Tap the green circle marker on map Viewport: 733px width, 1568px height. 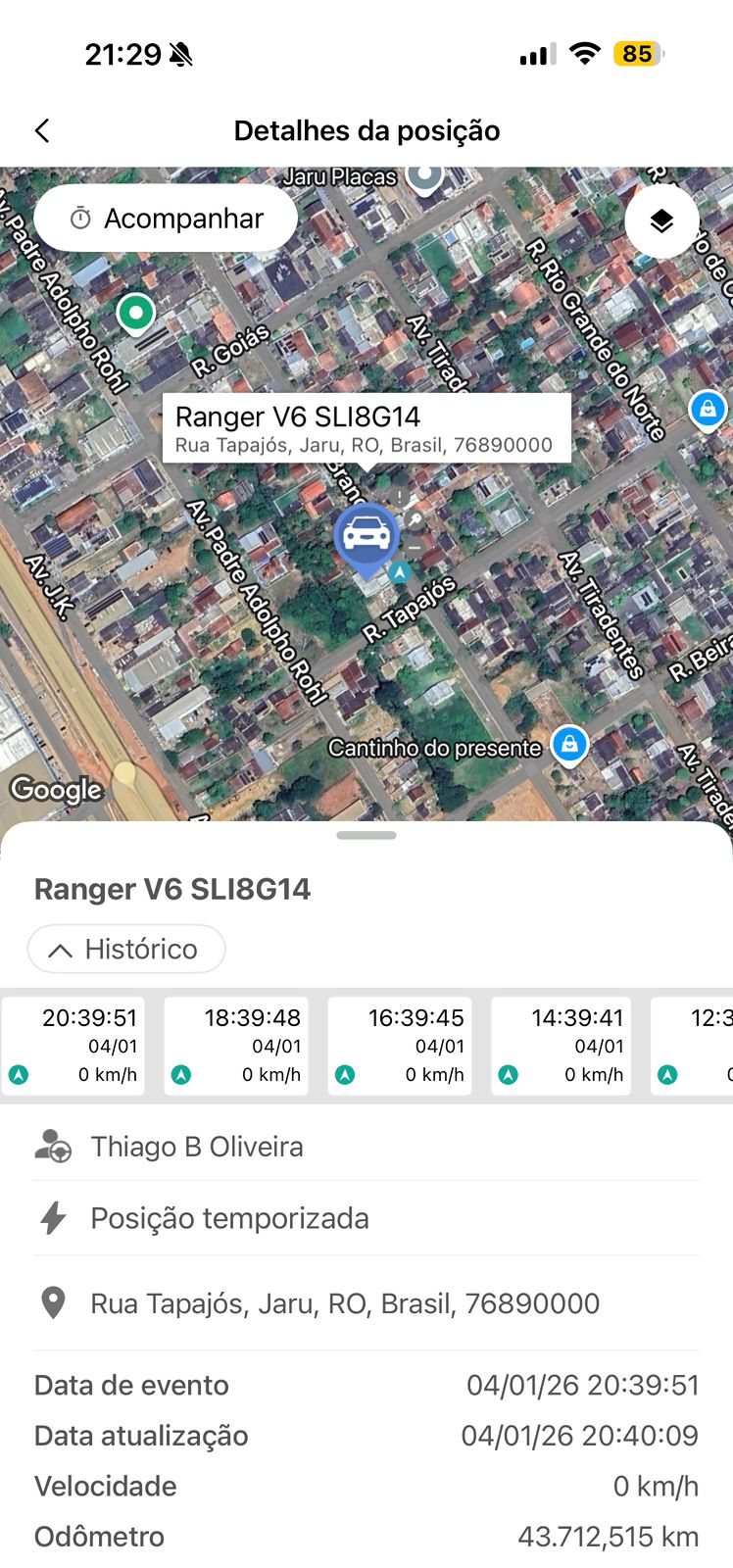coord(136,314)
